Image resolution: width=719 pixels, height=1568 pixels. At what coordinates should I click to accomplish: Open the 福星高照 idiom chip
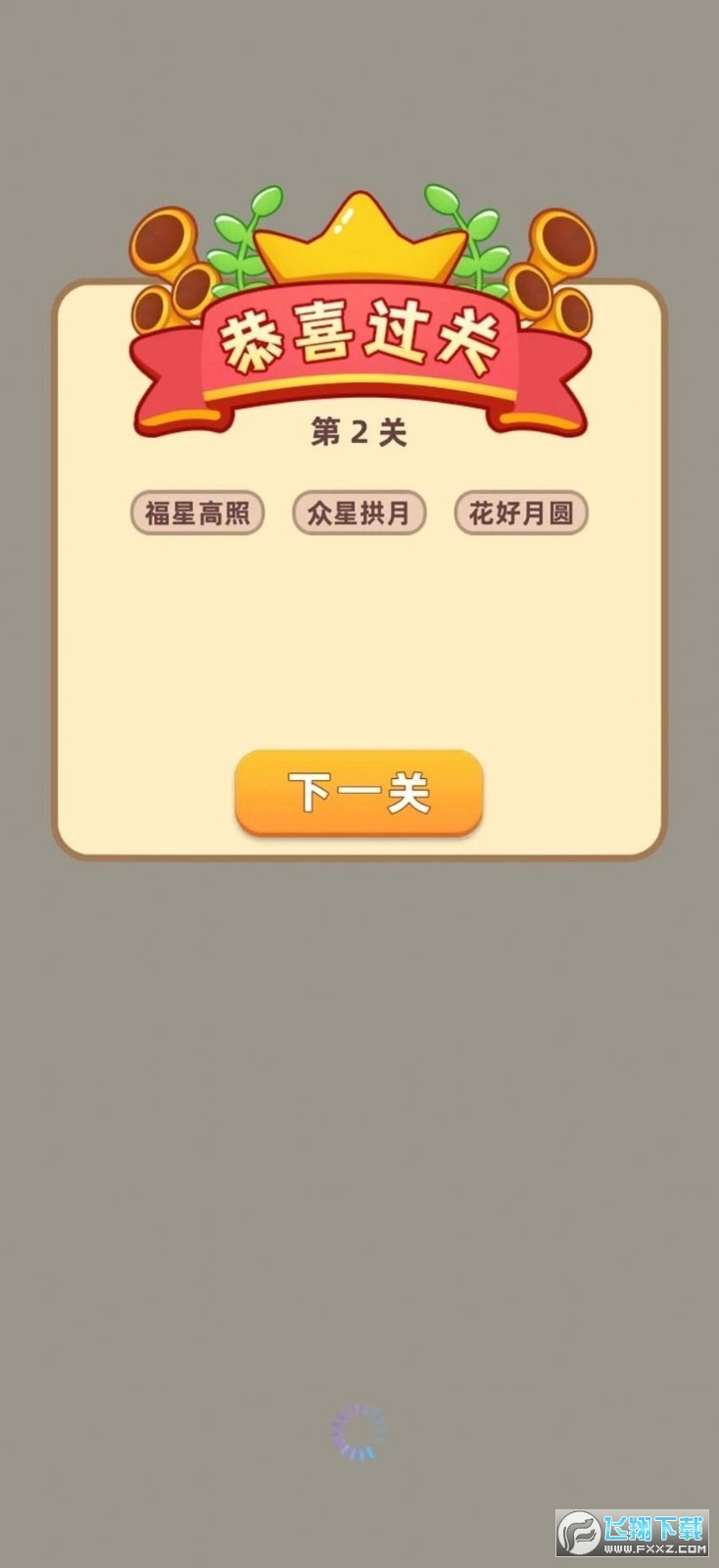tap(197, 513)
